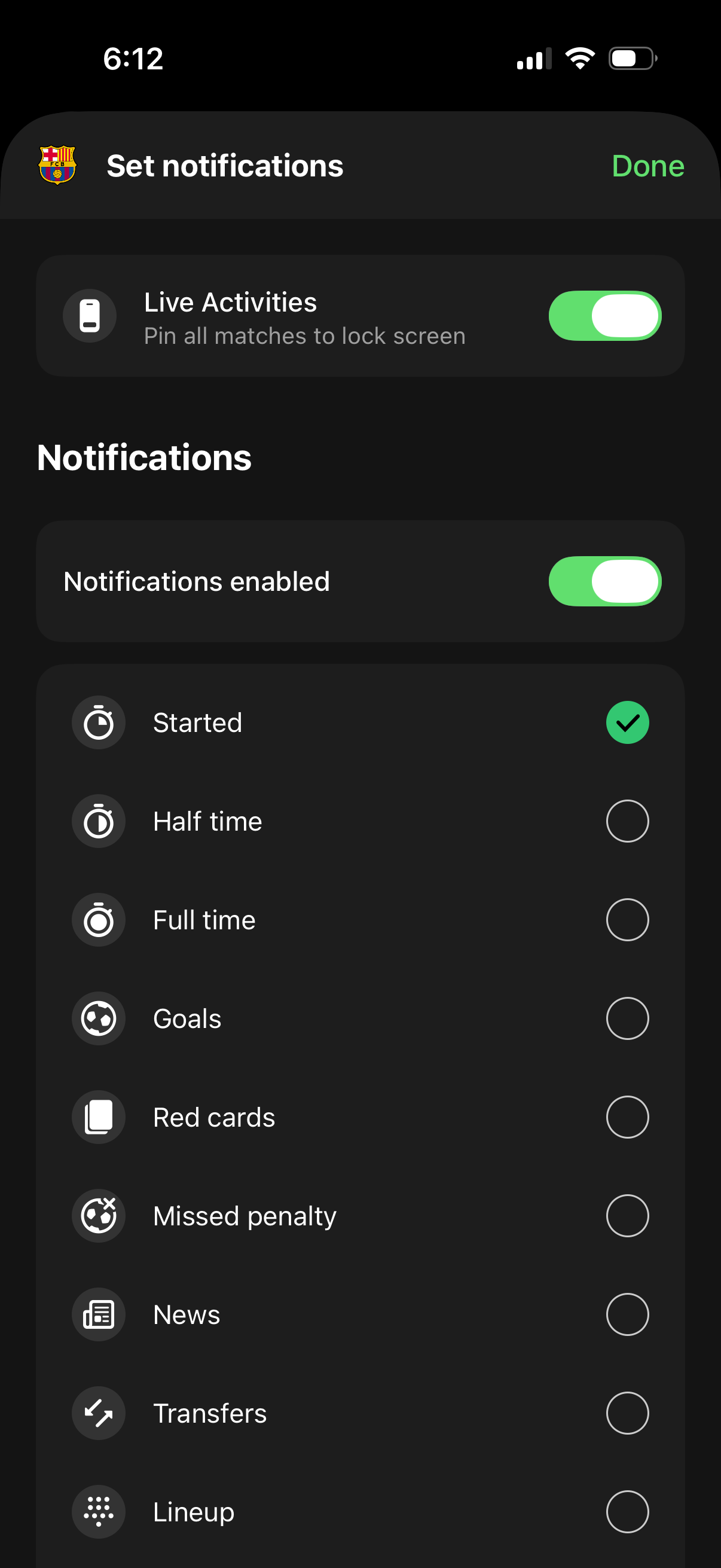
Task: Select the Transfers arrows icon
Action: 98,1413
